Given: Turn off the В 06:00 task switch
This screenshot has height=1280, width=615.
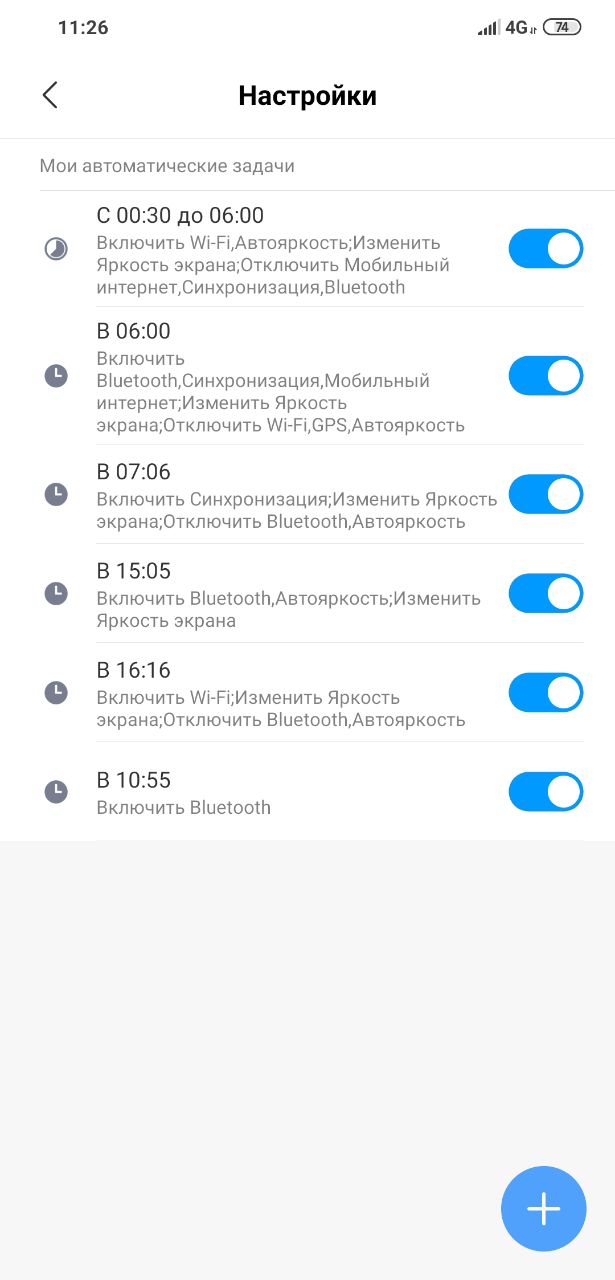Looking at the screenshot, I should (x=546, y=376).
